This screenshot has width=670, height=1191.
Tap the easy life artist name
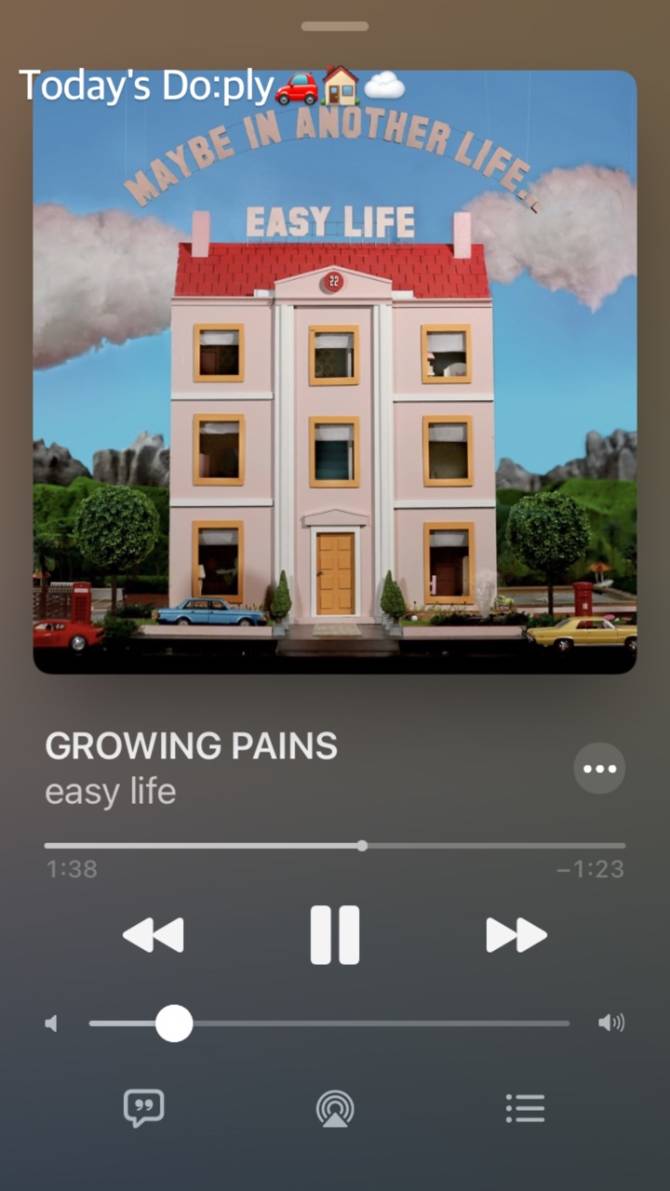point(111,792)
